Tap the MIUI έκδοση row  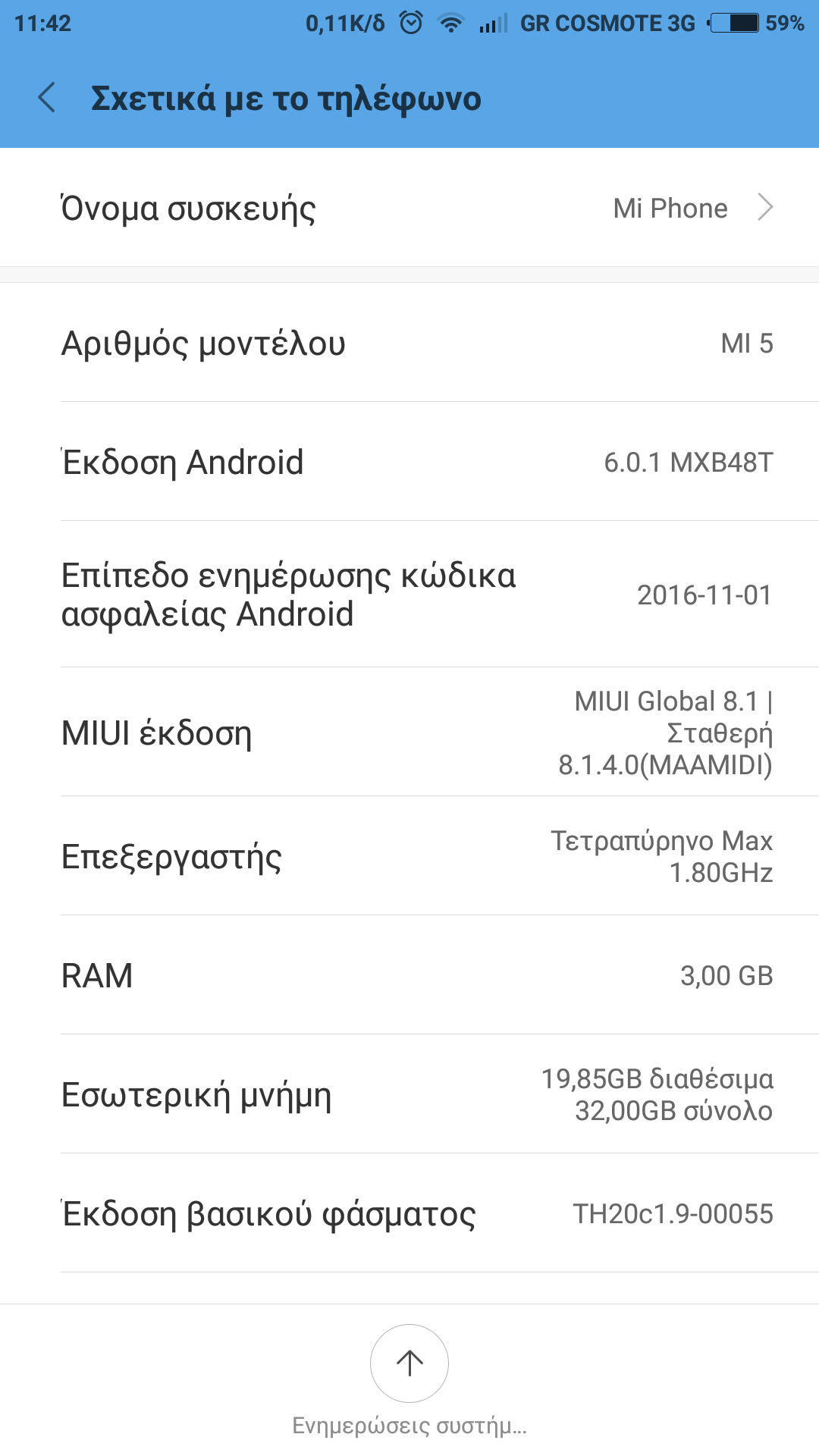[x=409, y=733]
